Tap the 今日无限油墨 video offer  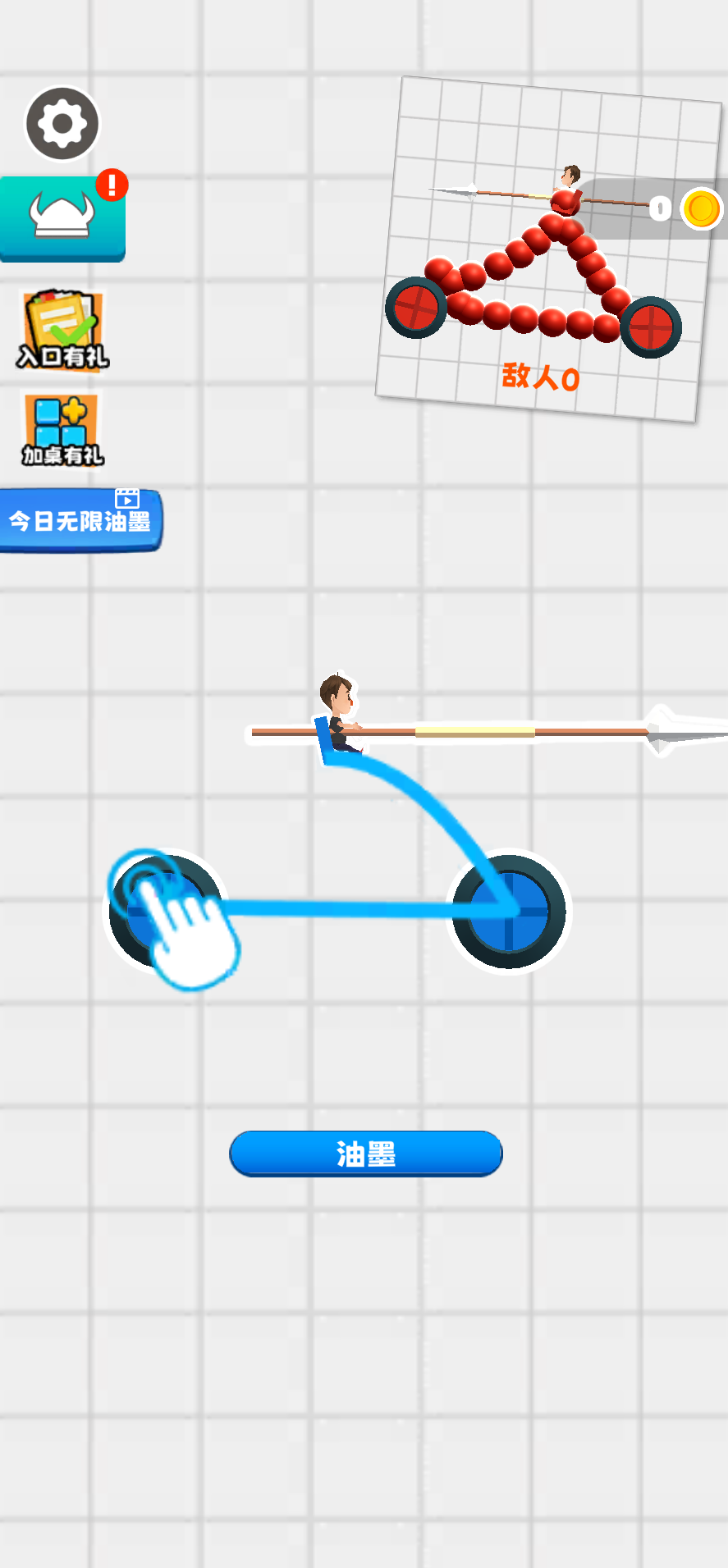(80, 521)
